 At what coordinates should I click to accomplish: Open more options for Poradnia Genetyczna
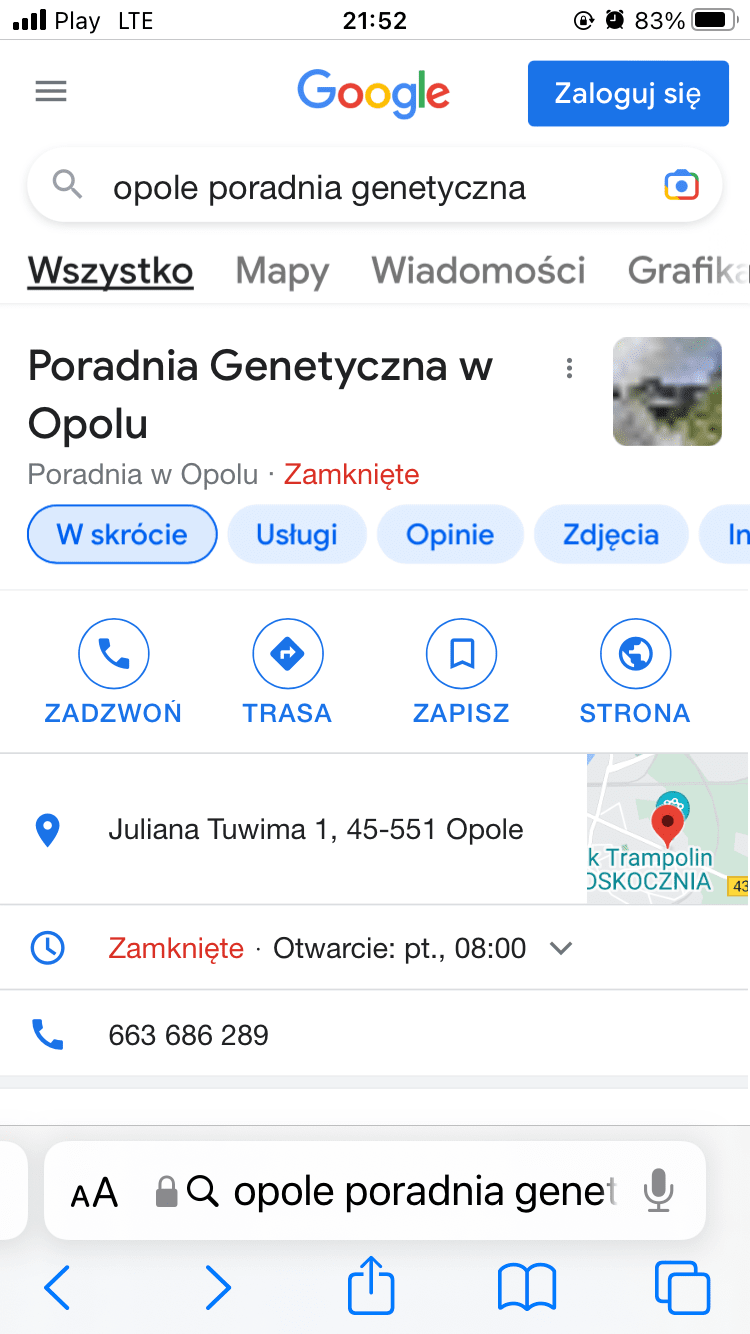(569, 369)
